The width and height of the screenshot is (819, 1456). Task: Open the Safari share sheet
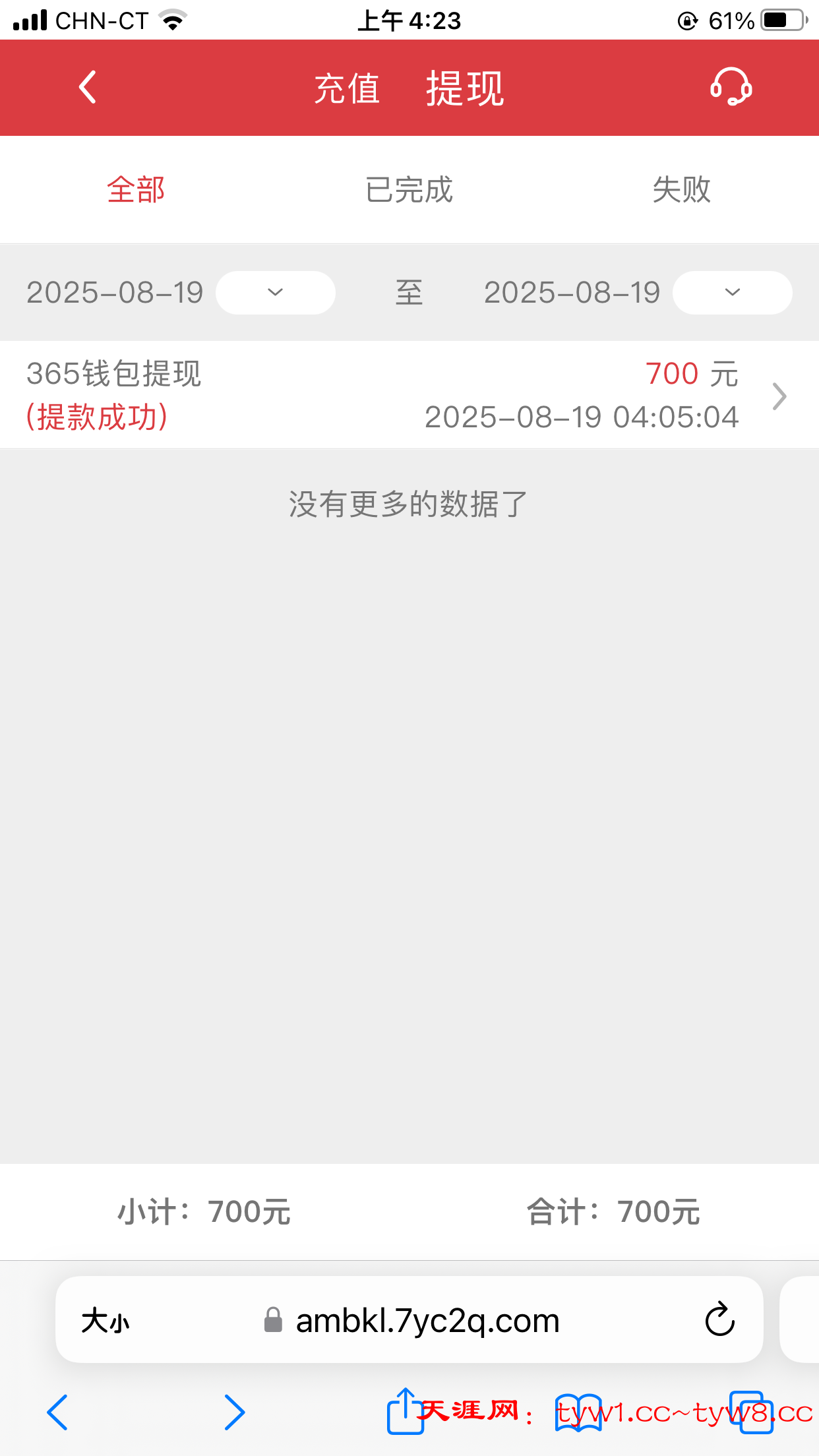pyautogui.click(x=405, y=1410)
